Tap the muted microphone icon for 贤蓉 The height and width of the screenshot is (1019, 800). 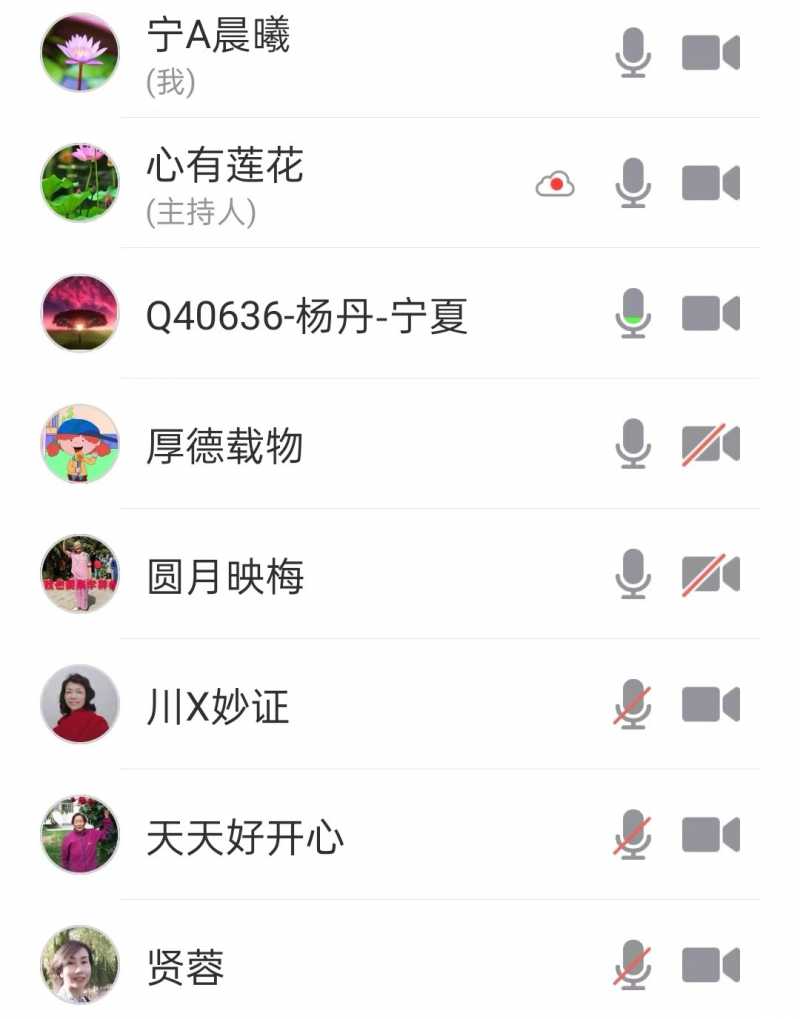[632, 966]
